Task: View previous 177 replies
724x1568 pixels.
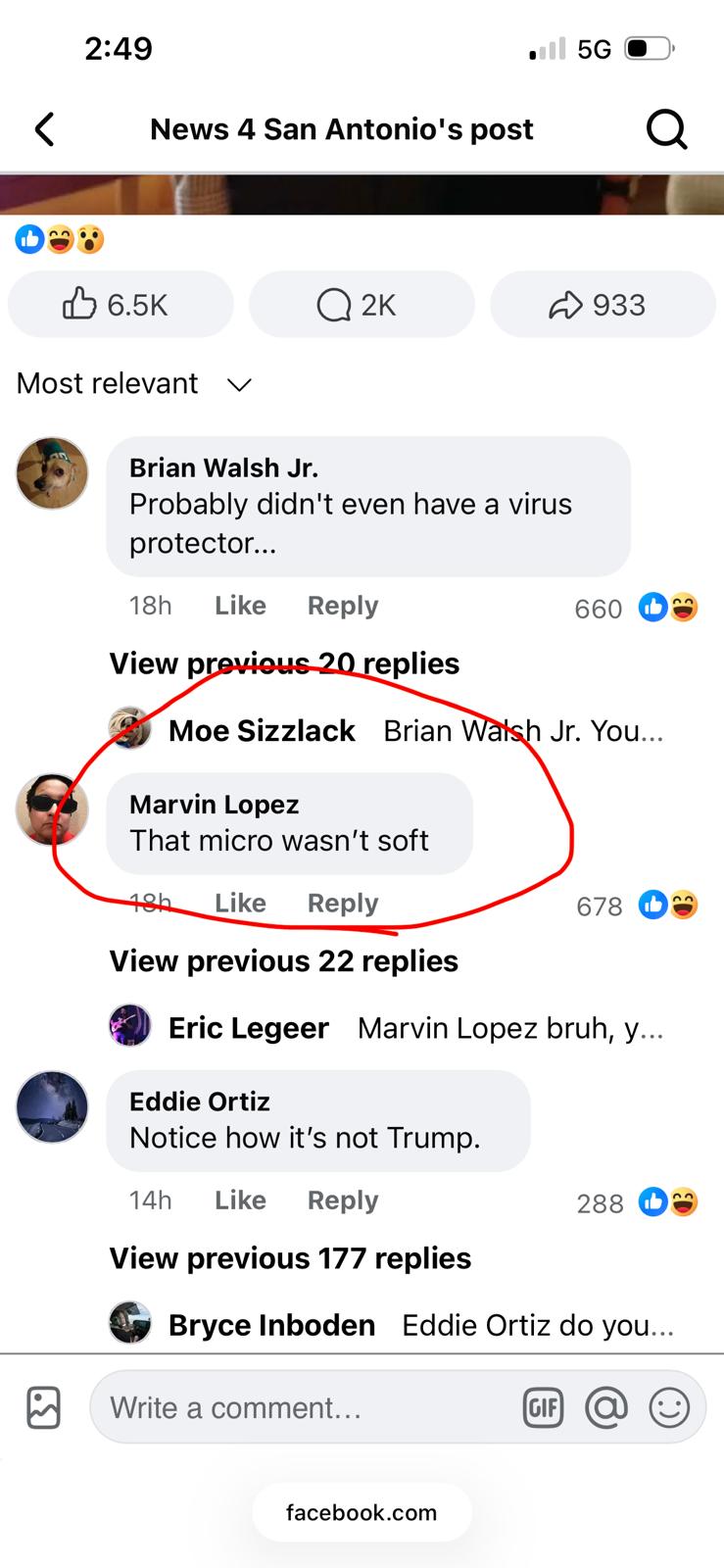Action: 290,1258
